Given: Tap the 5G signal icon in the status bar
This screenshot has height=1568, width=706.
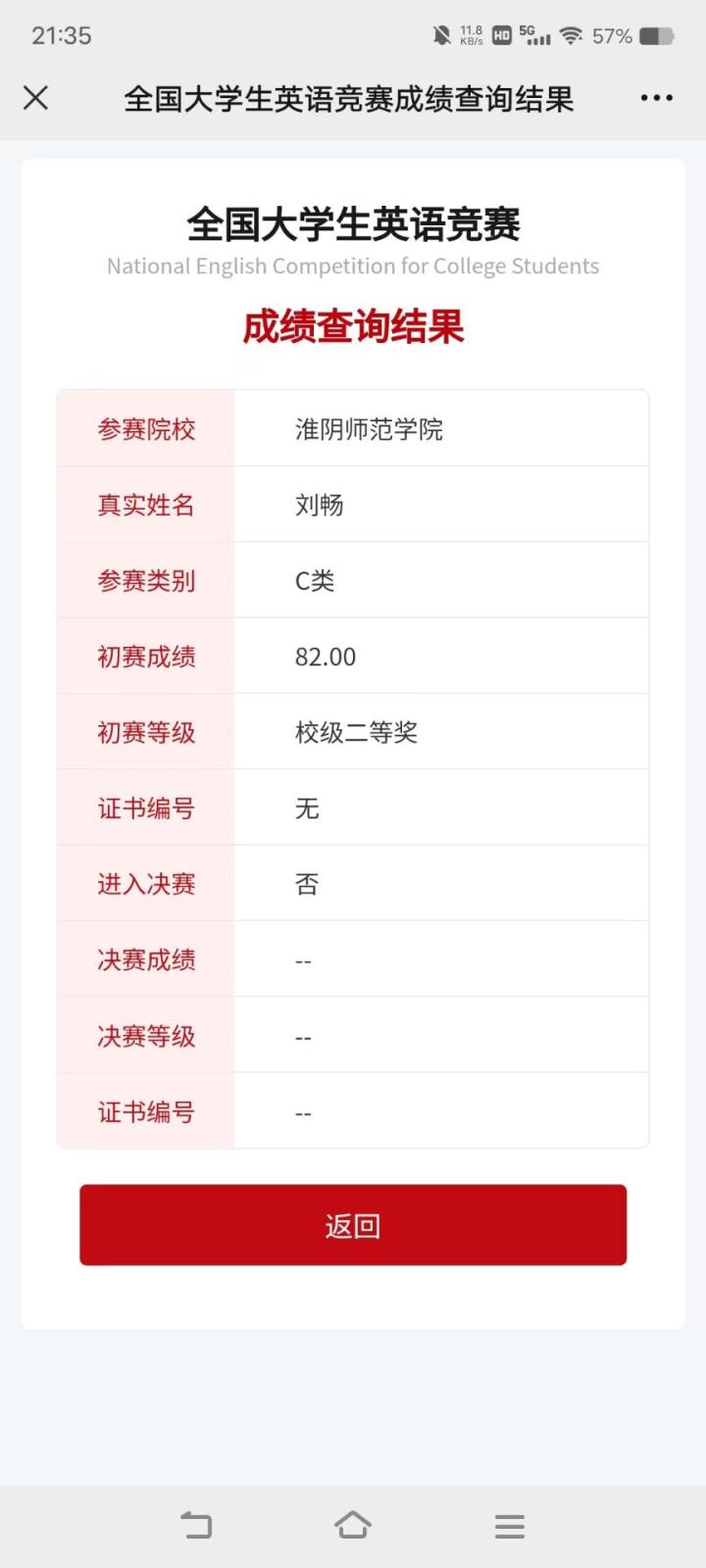Looking at the screenshot, I should tap(534, 33).
